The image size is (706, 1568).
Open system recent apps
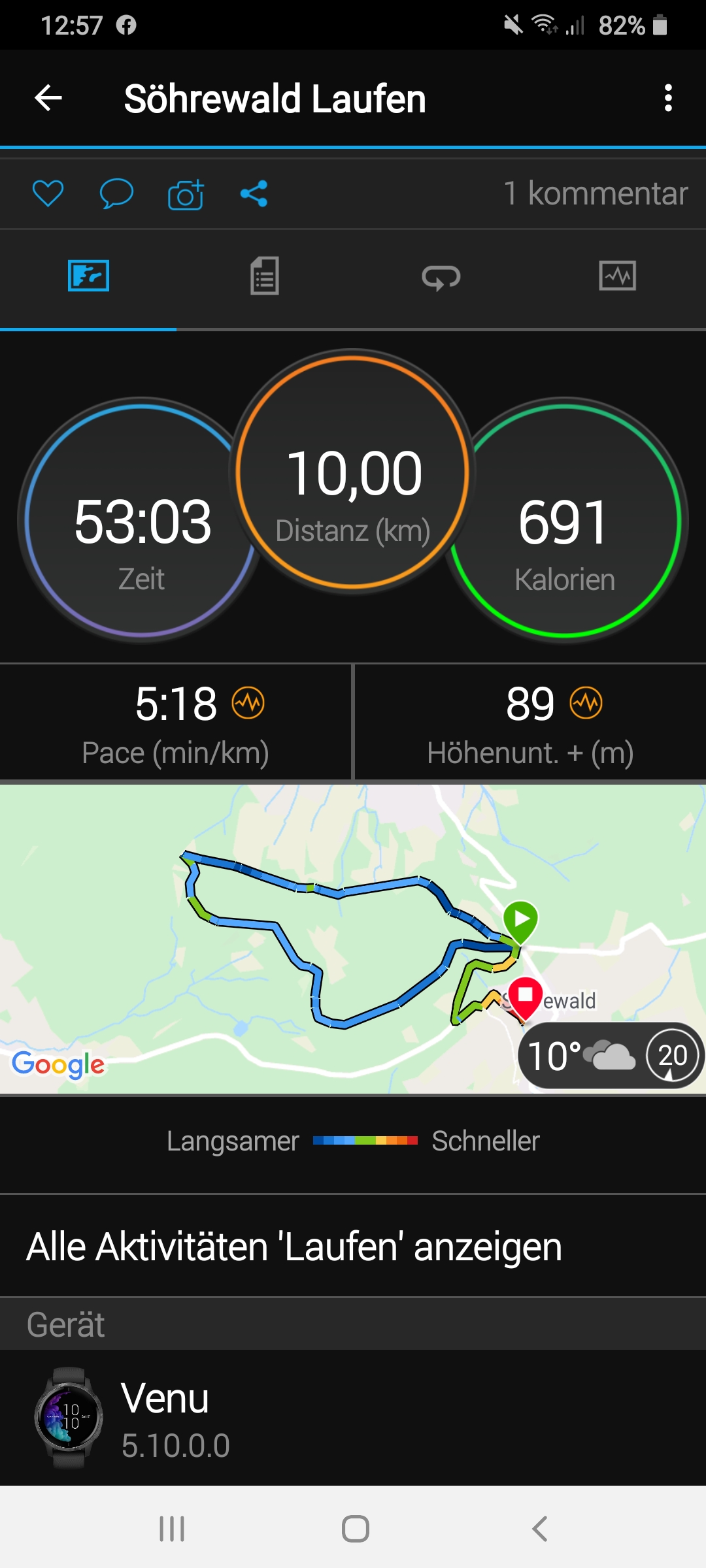point(172,1529)
